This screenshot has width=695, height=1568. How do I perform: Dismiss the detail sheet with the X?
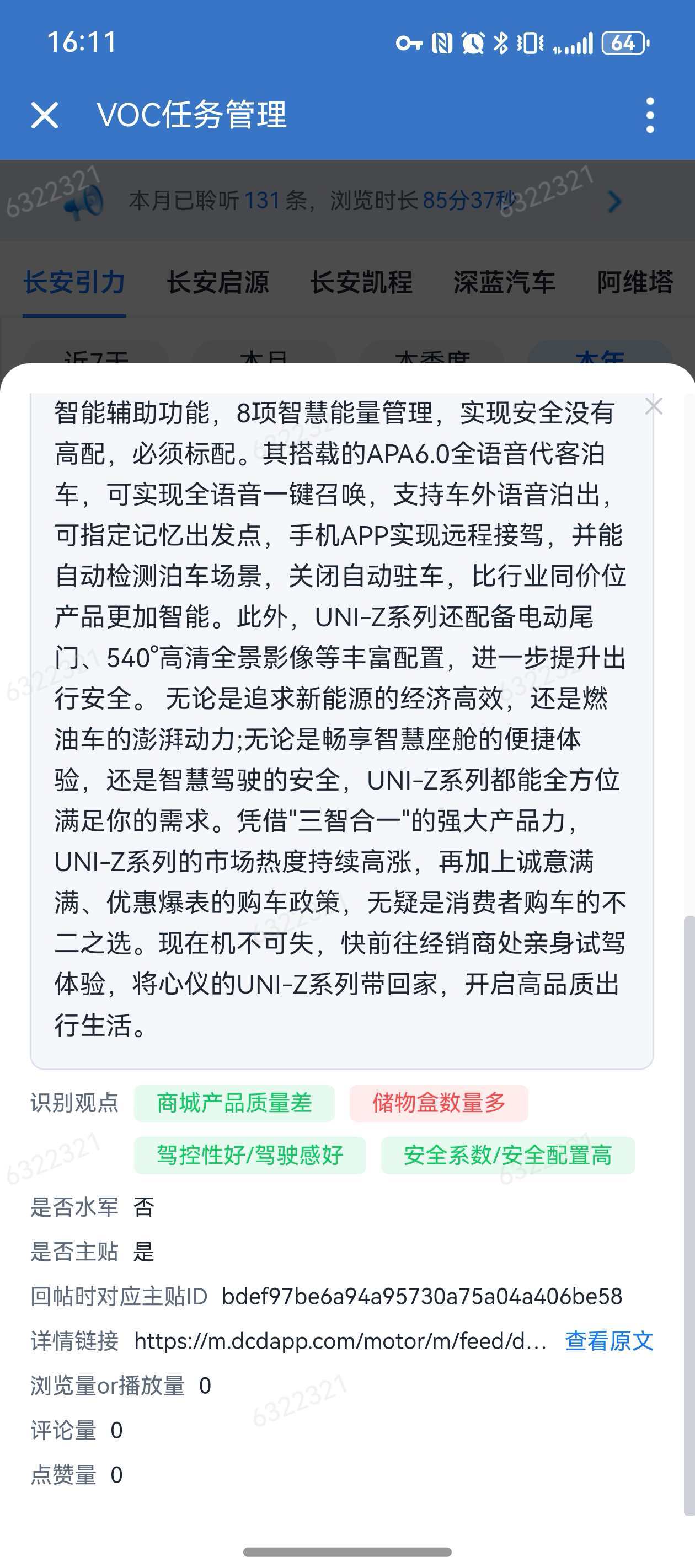653,406
